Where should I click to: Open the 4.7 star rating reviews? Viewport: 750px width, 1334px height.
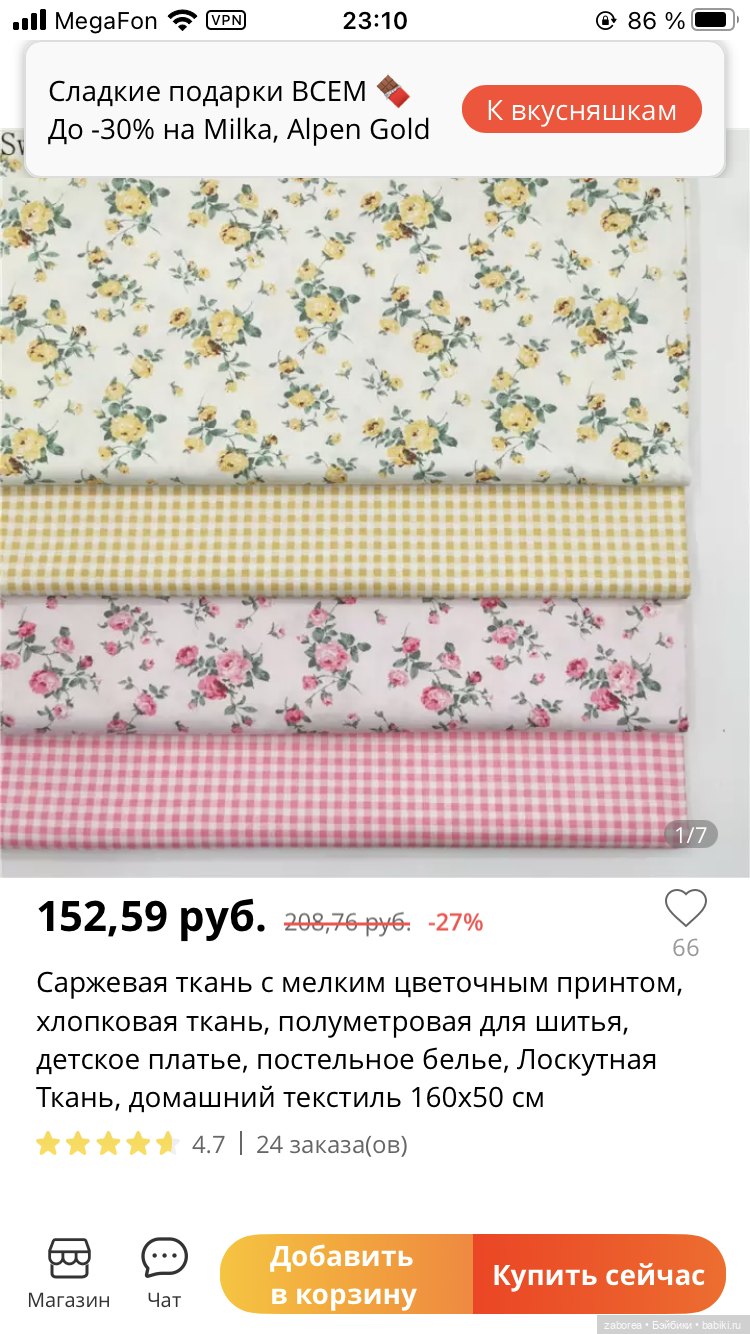pos(130,1144)
